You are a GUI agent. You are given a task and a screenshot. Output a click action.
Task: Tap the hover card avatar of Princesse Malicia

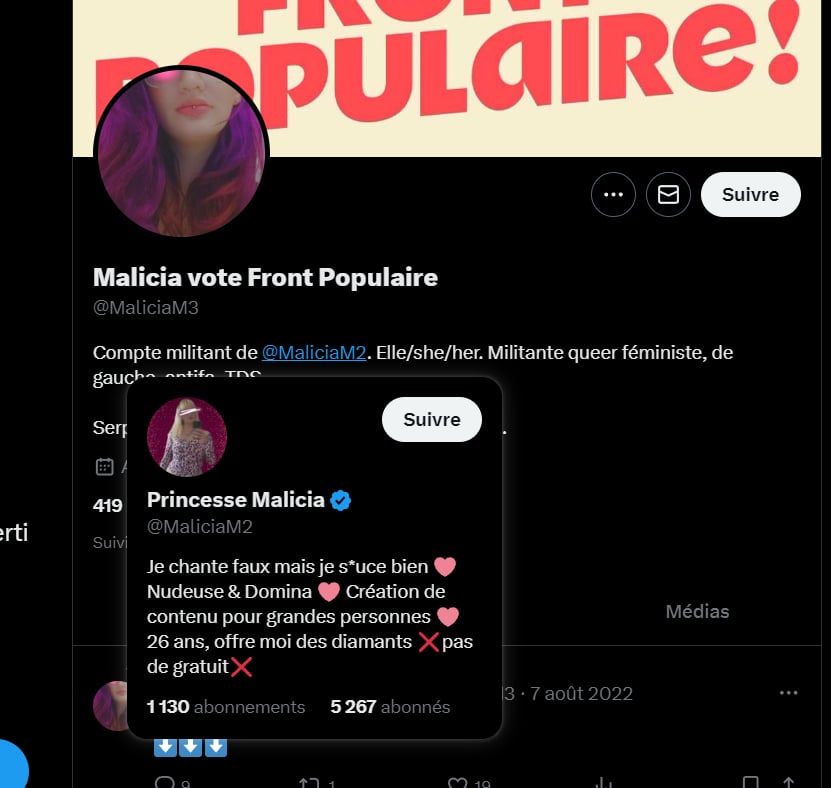187,437
